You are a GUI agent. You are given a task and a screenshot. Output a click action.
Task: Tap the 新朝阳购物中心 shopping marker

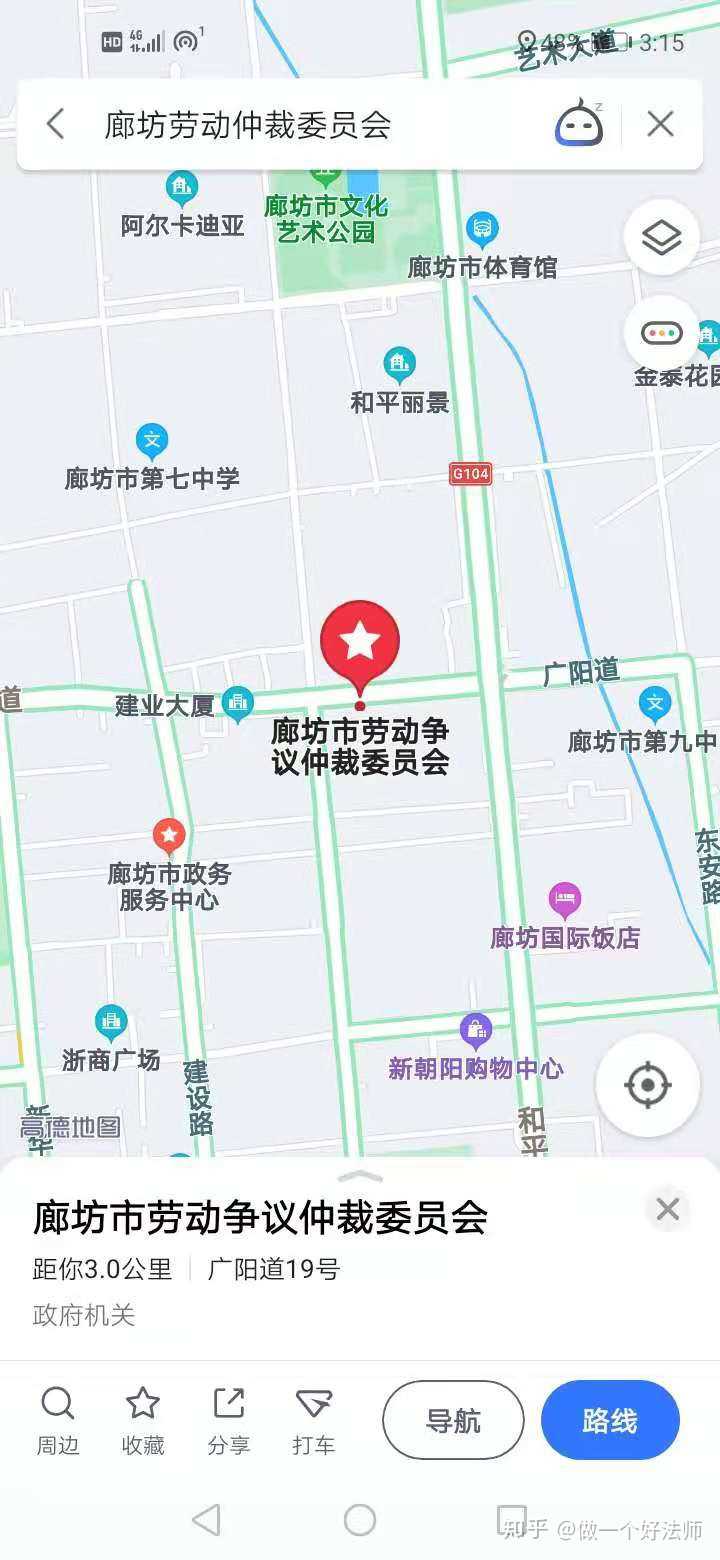tap(475, 1027)
